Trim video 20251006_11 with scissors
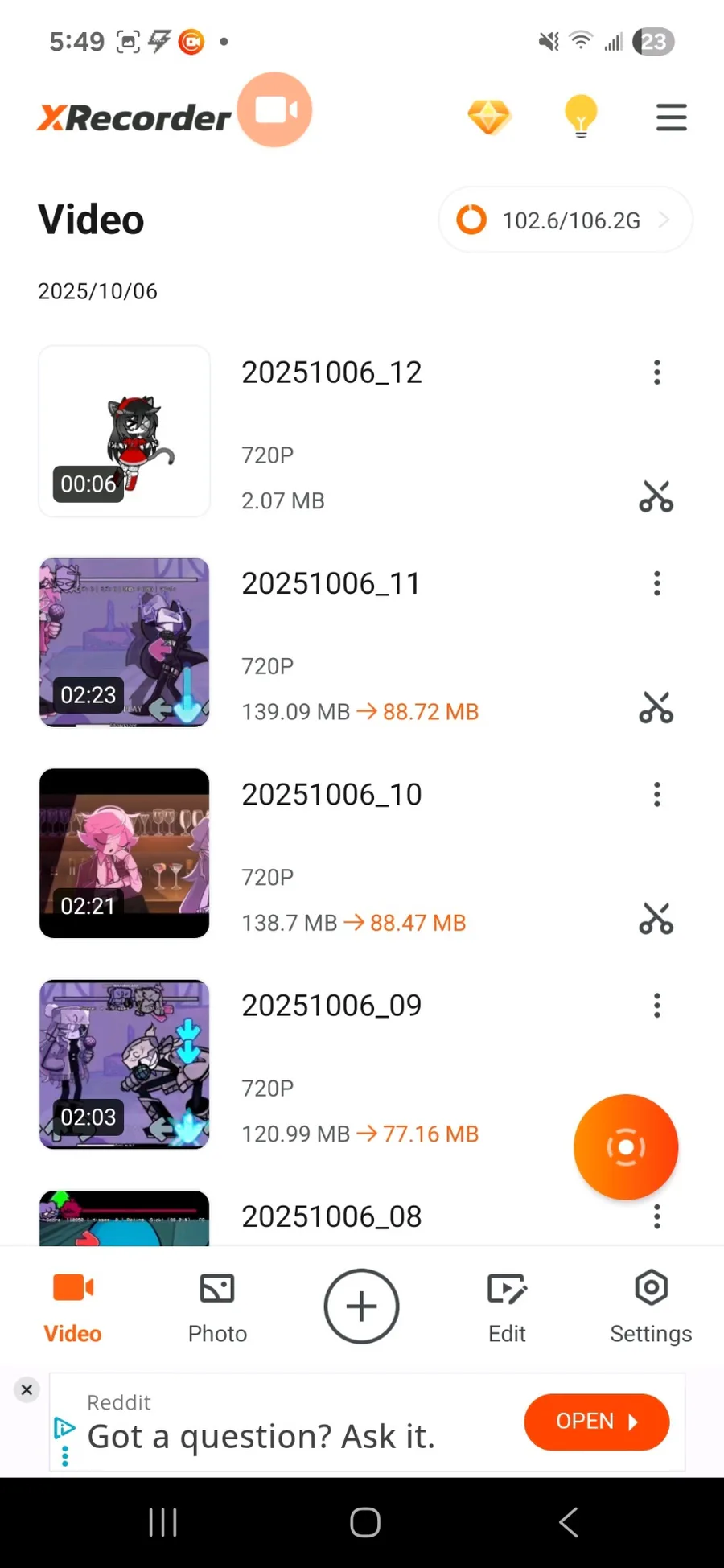Screen dimensions: 724x1568 [x=656, y=708]
